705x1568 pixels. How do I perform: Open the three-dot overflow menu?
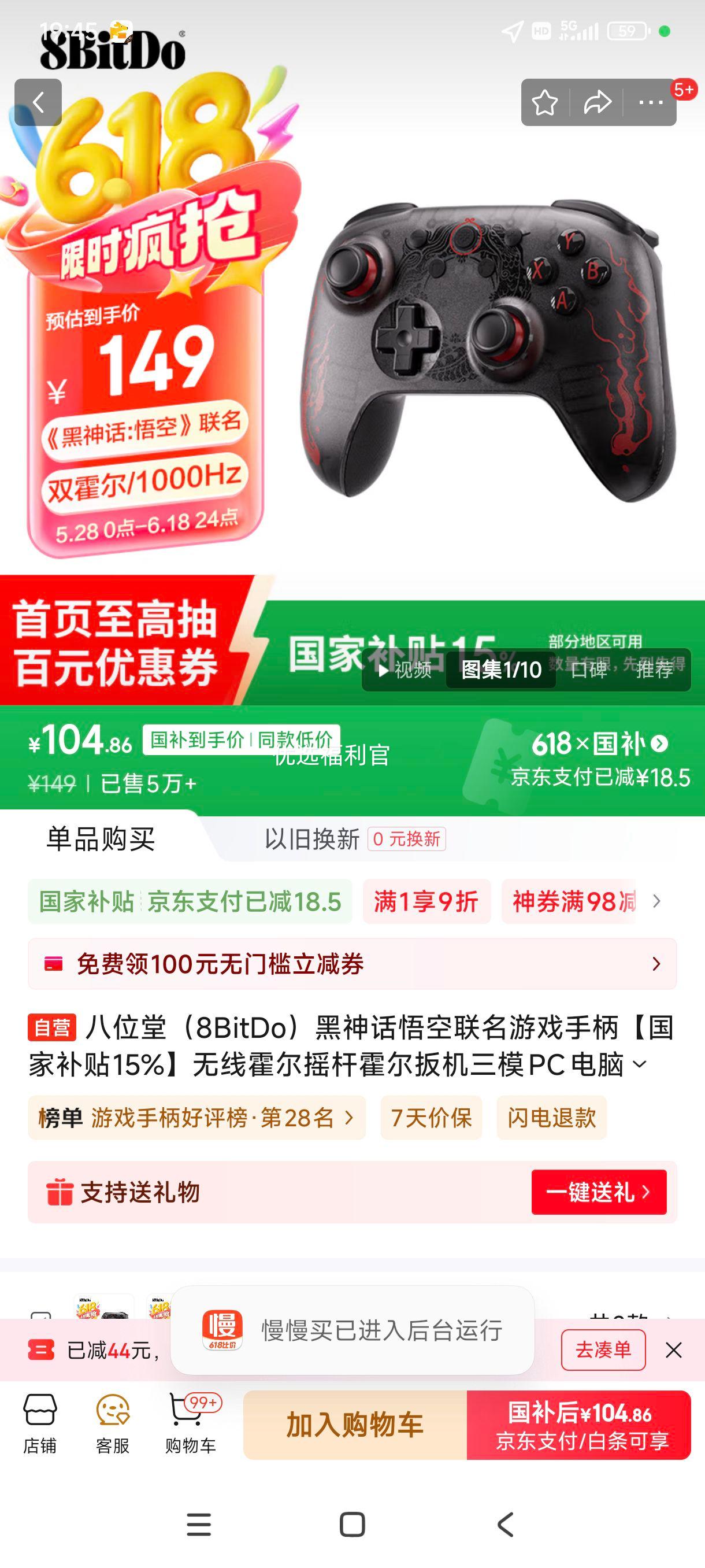point(650,102)
